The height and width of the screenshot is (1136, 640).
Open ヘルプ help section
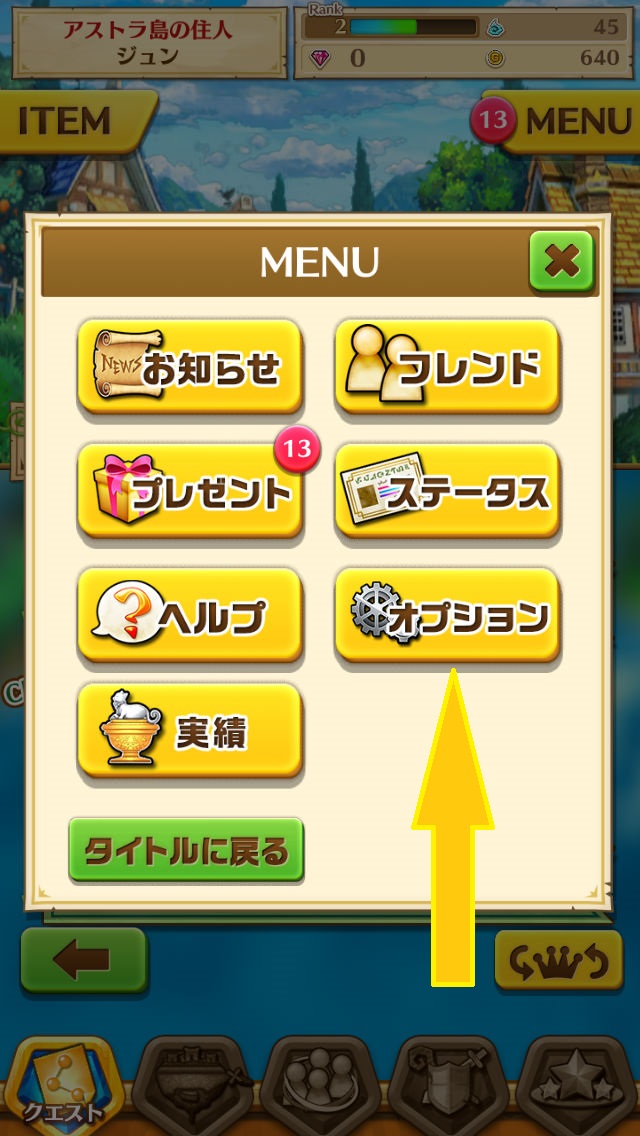189,615
